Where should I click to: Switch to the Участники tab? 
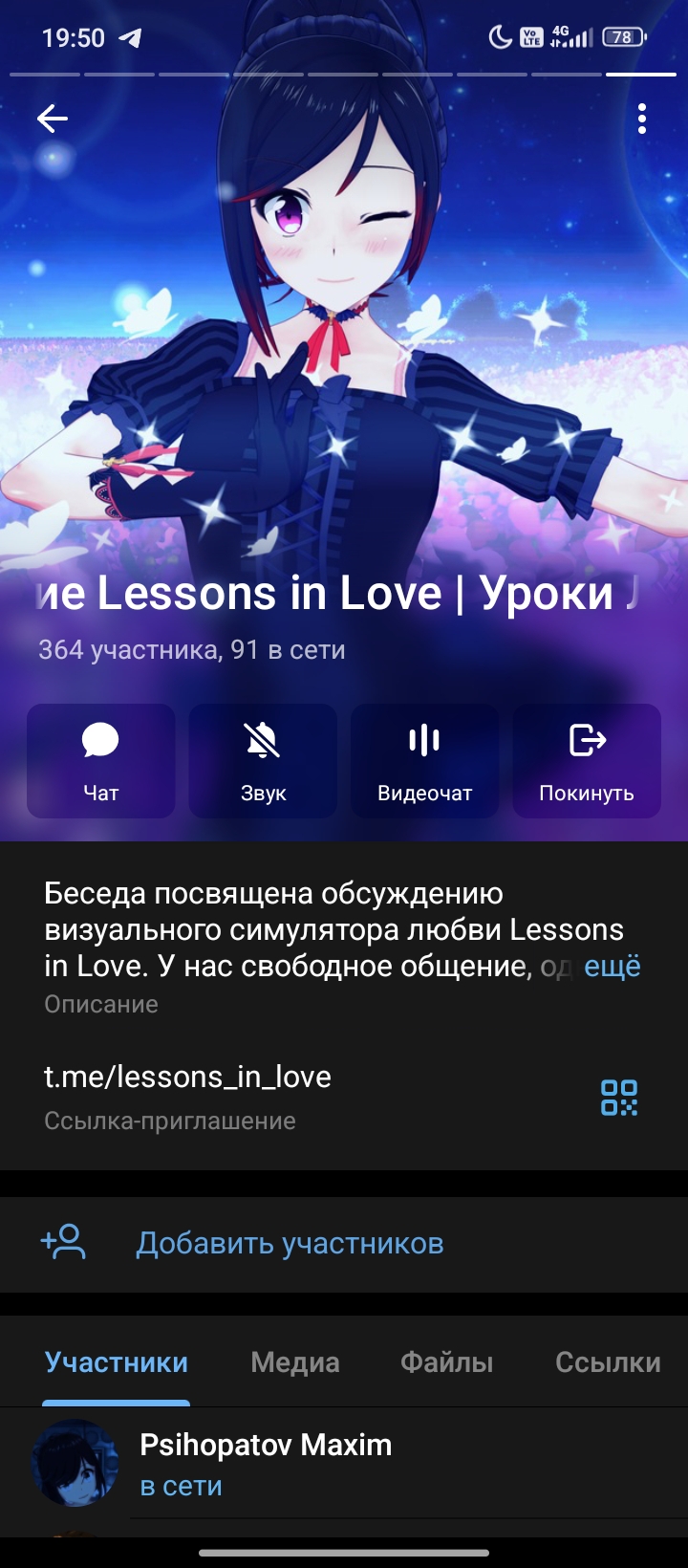pos(117,1362)
